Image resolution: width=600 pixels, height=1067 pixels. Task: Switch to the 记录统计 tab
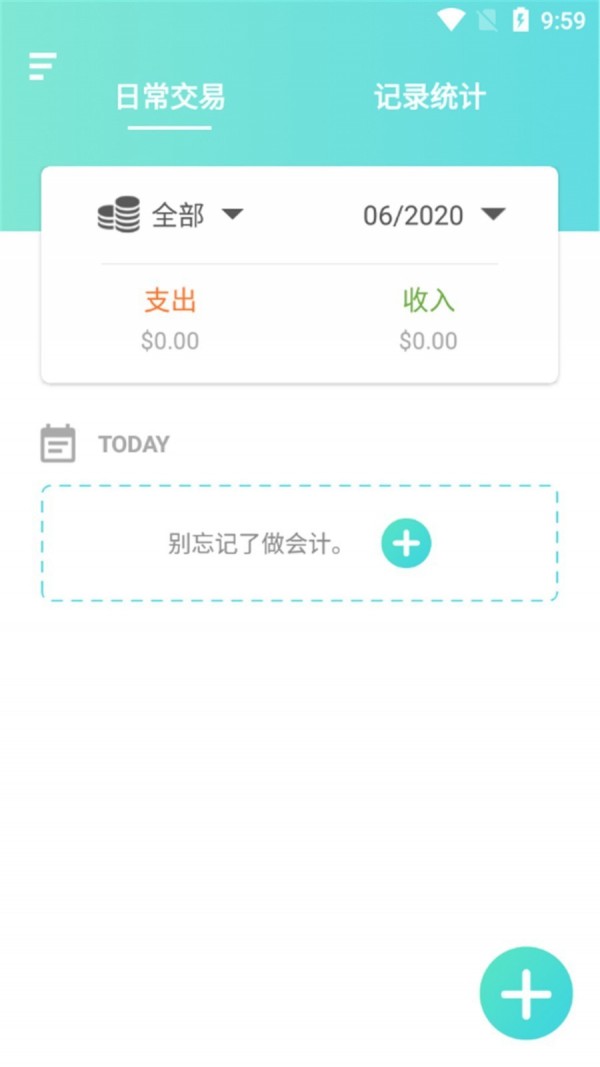click(429, 98)
